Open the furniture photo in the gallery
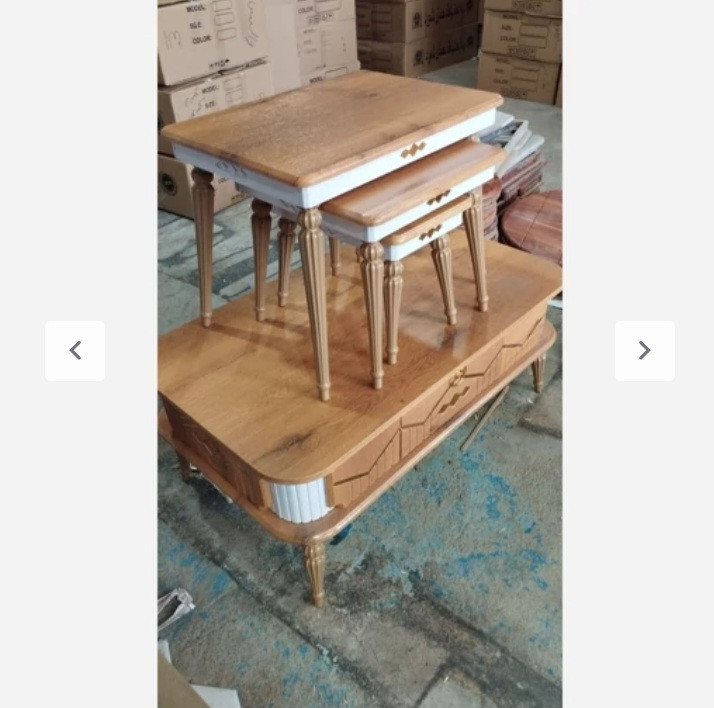Image resolution: width=714 pixels, height=708 pixels. pyautogui.click(x=360, y=354)
